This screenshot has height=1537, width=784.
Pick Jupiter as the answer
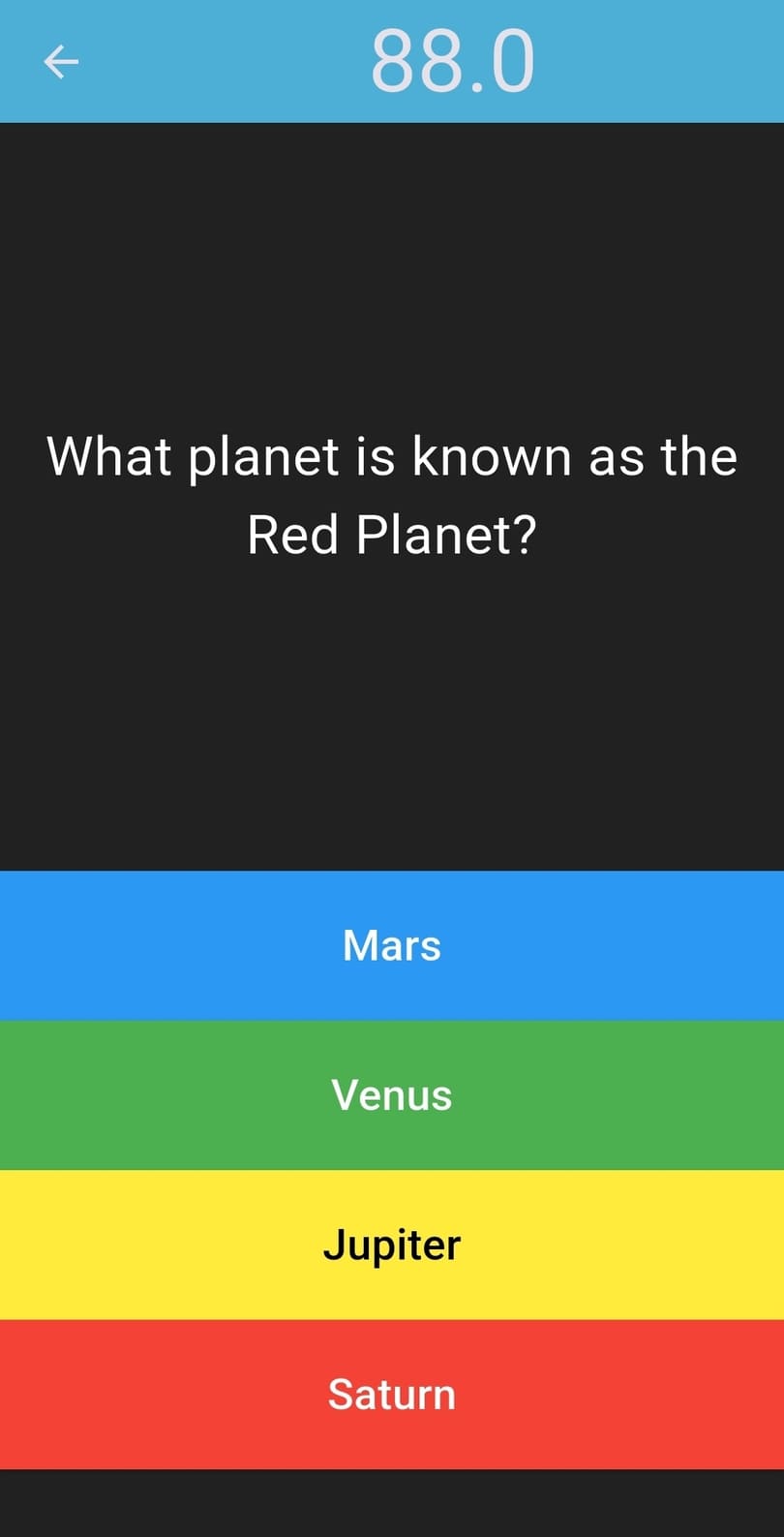click(392, 1245)
